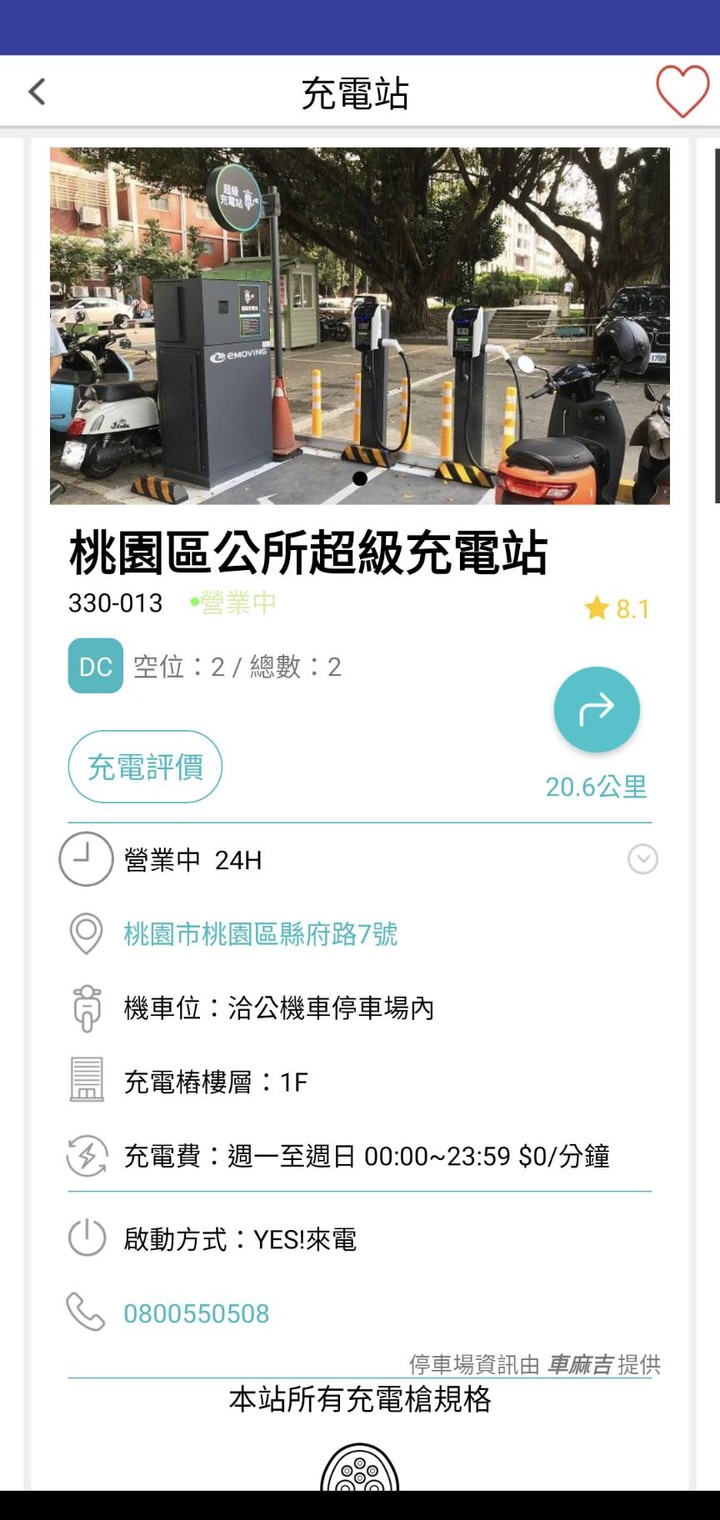This screenshot has width=720, height=1520.
Task: Tap the charging plug connector icon at bottom
Action: (359, 1470)
